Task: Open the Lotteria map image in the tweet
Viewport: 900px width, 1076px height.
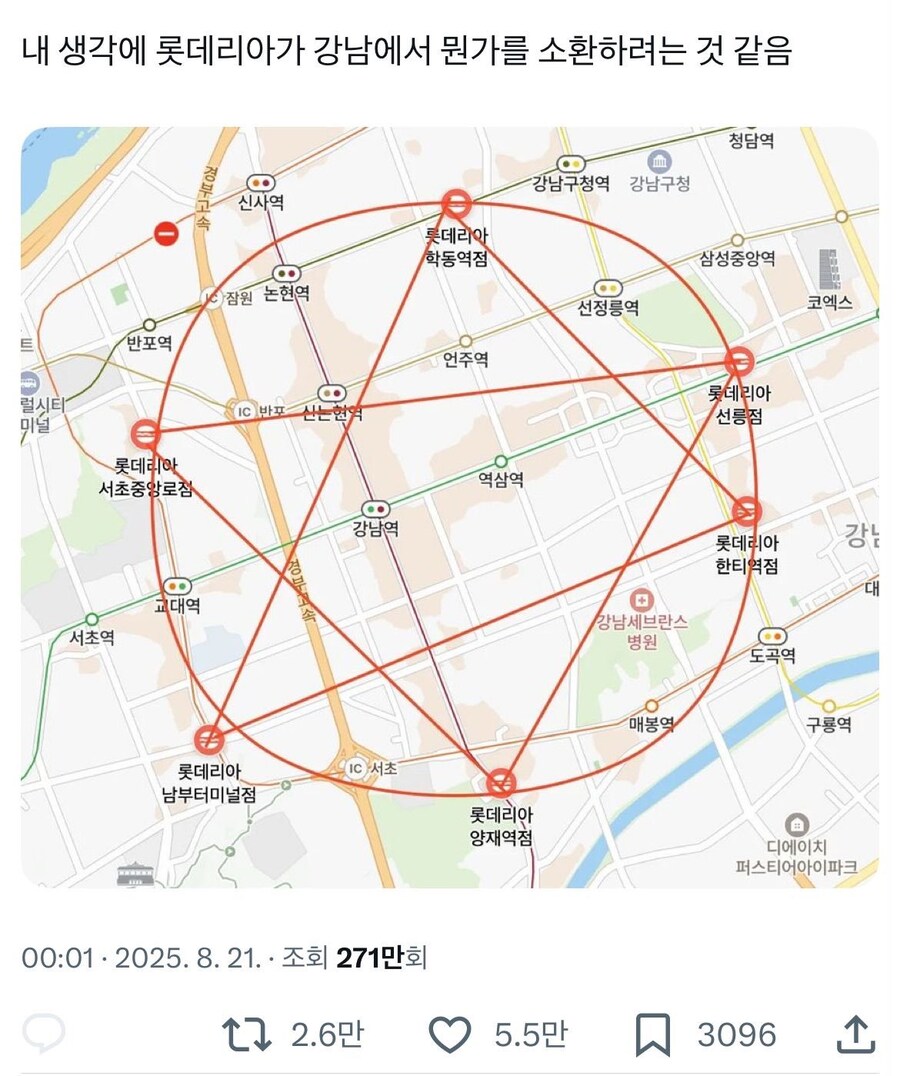Action: pos(450,507)
